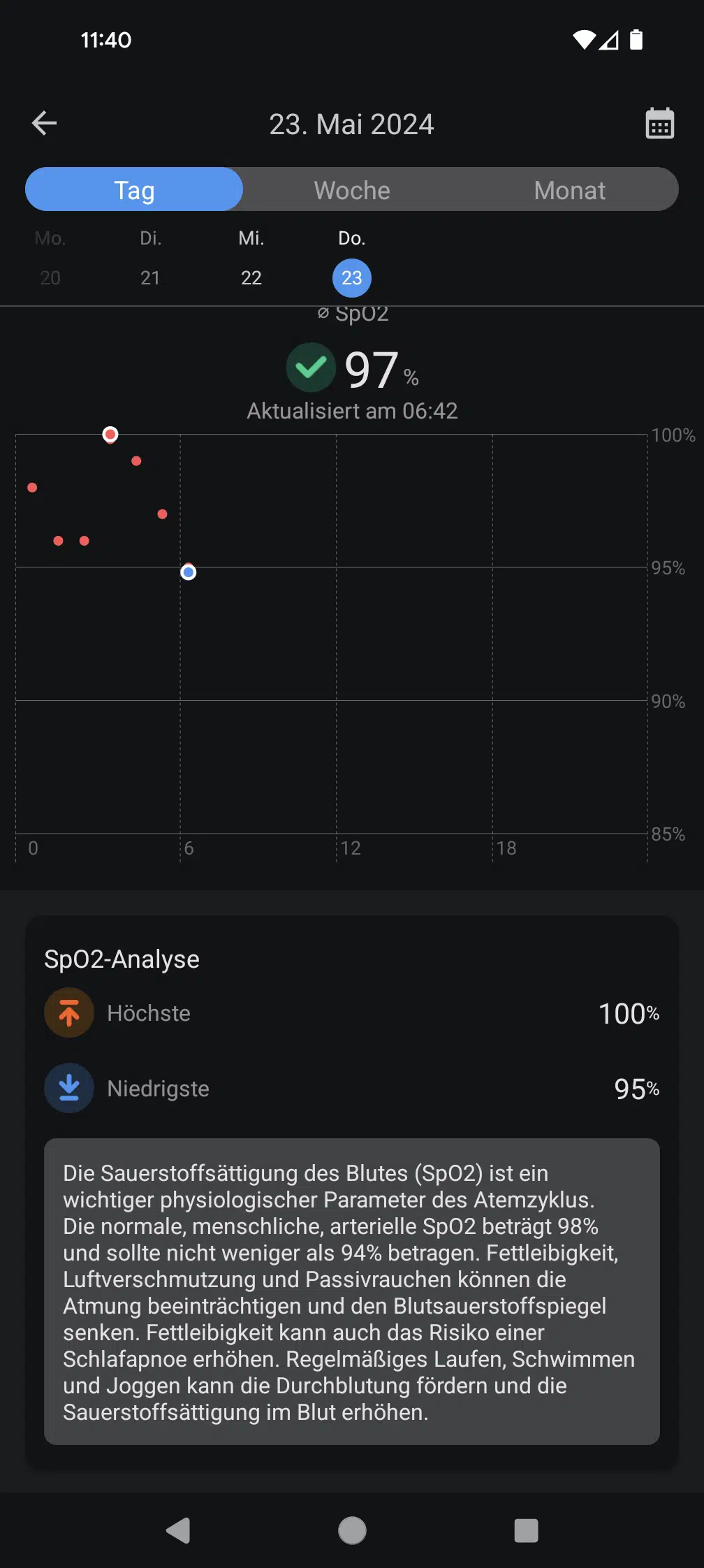Select Monday the 20th

[50, 259]
